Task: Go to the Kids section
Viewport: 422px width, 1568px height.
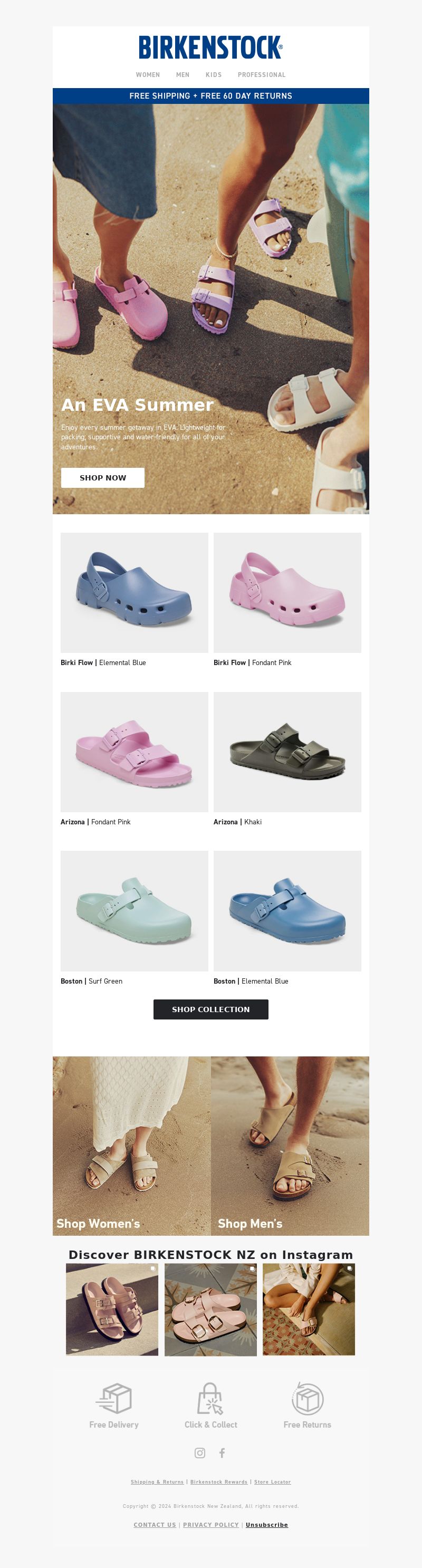Action: coord(214,75)
